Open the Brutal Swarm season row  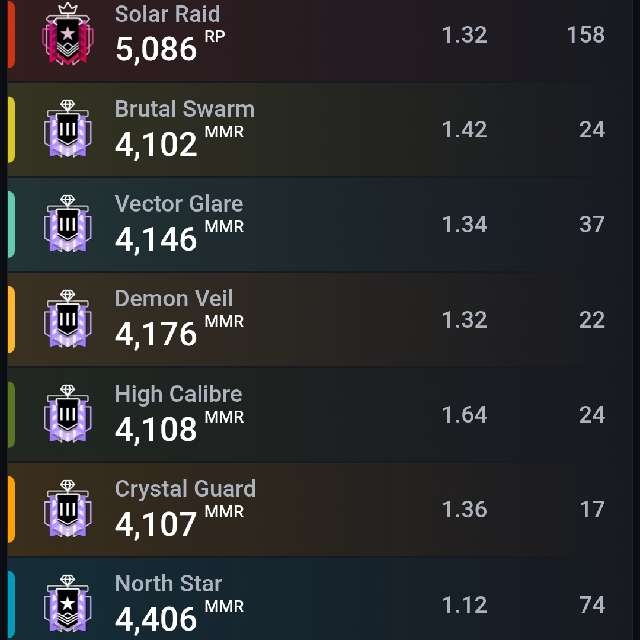click(320, 130)
